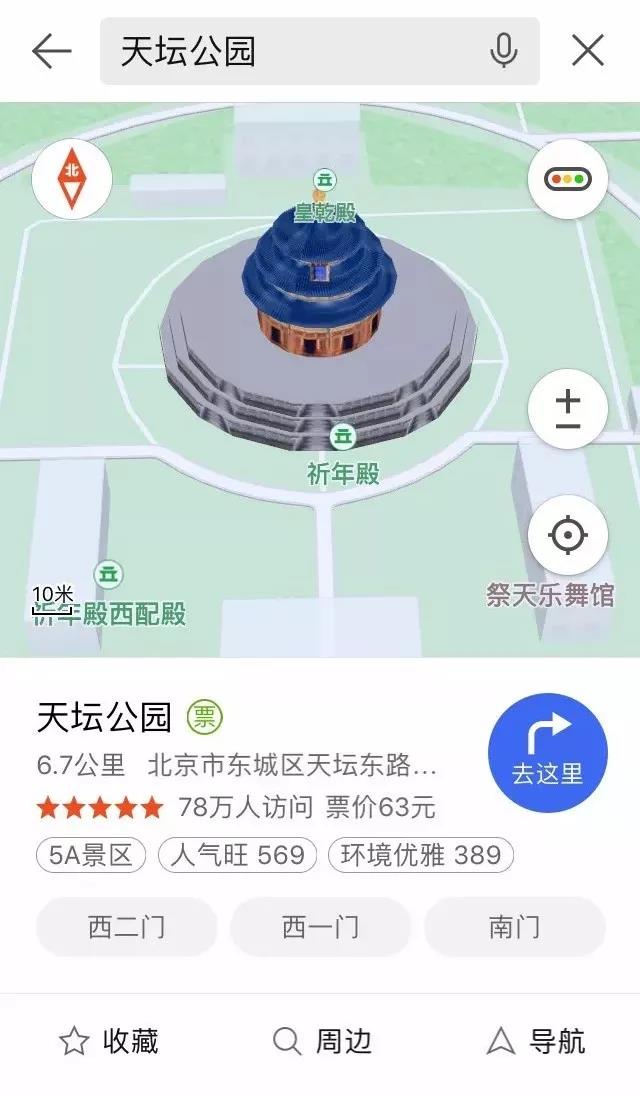This screenshot has height=1095, width=640.
Task: Go back using the top-left arrow
Action: tap(52, 52)
